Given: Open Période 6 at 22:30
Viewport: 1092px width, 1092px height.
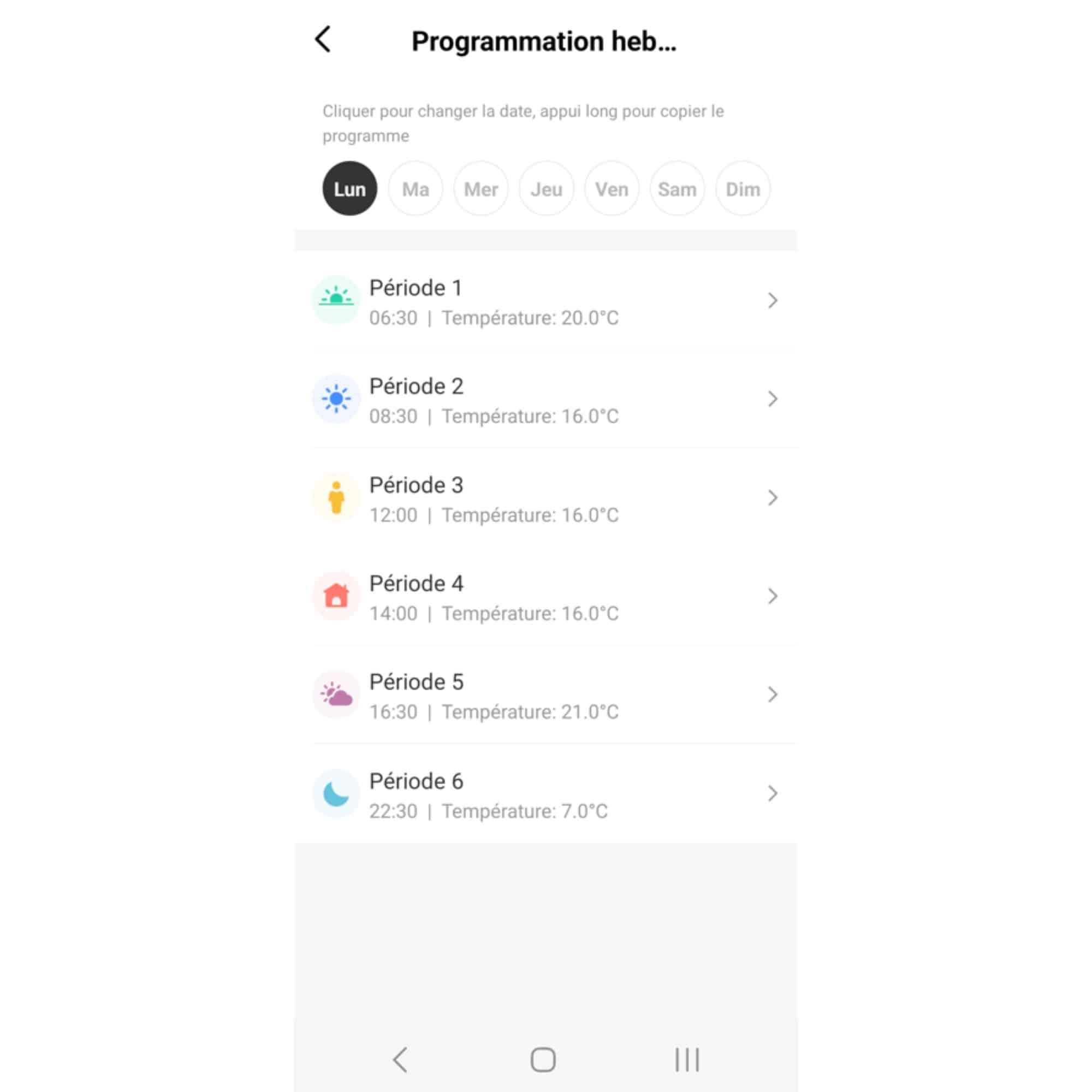Looking at the screenshot, I should point(546,794).
